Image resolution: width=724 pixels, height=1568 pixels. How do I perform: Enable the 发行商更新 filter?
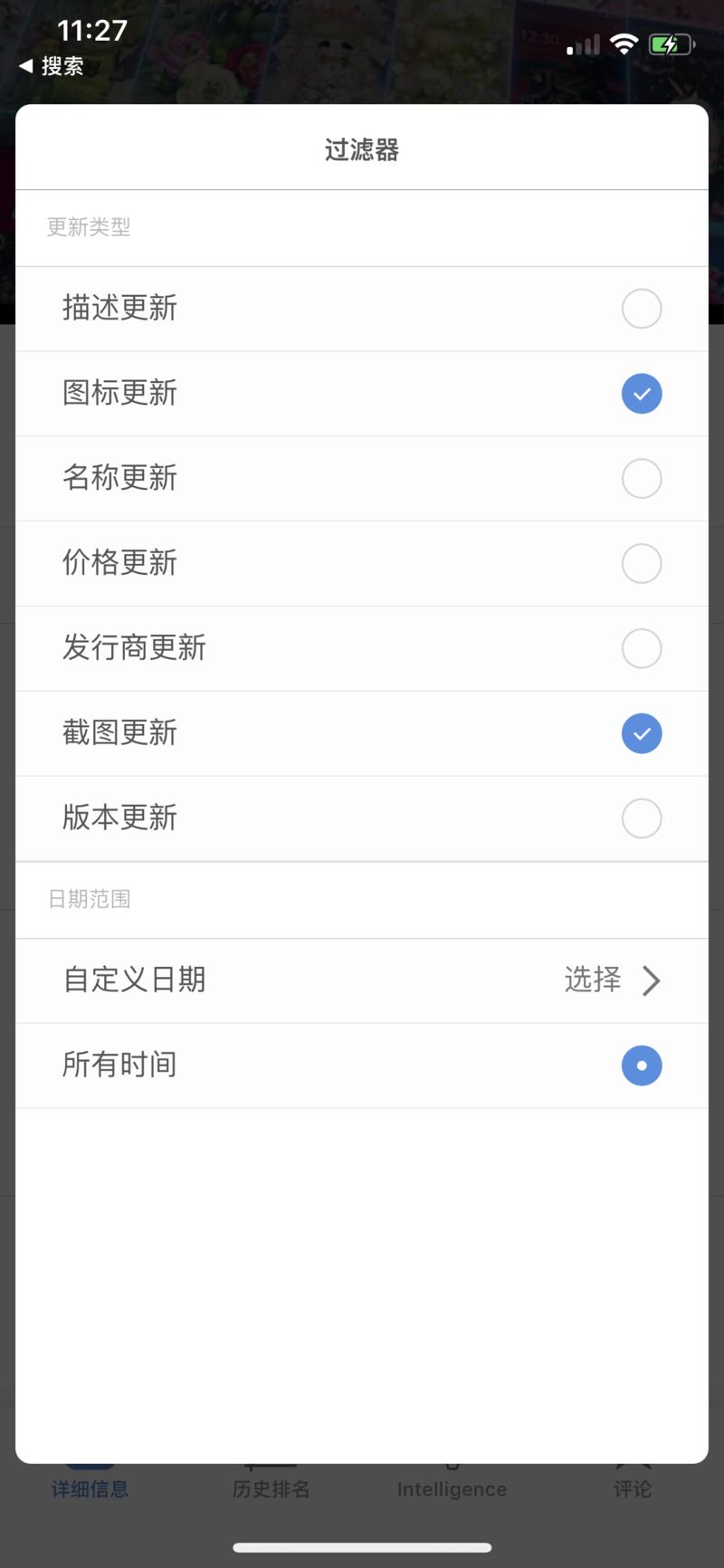pyautogui.click(x=642, y=648)
